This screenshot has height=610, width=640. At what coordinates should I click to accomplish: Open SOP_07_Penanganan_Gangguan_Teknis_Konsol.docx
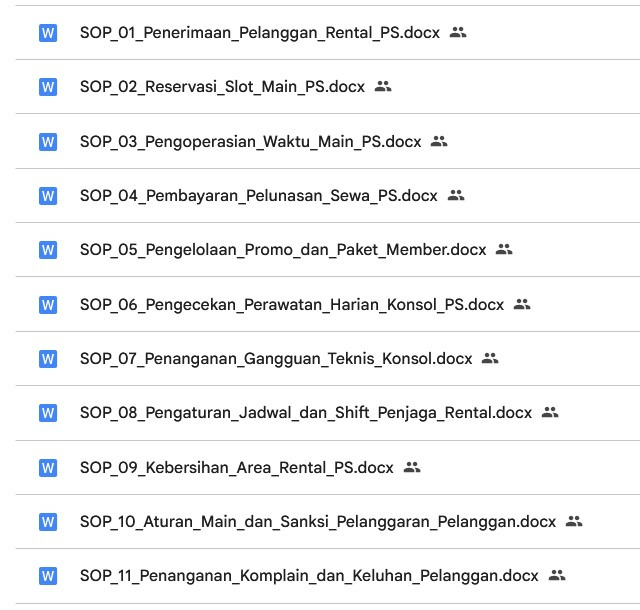[x=275, y=358]
